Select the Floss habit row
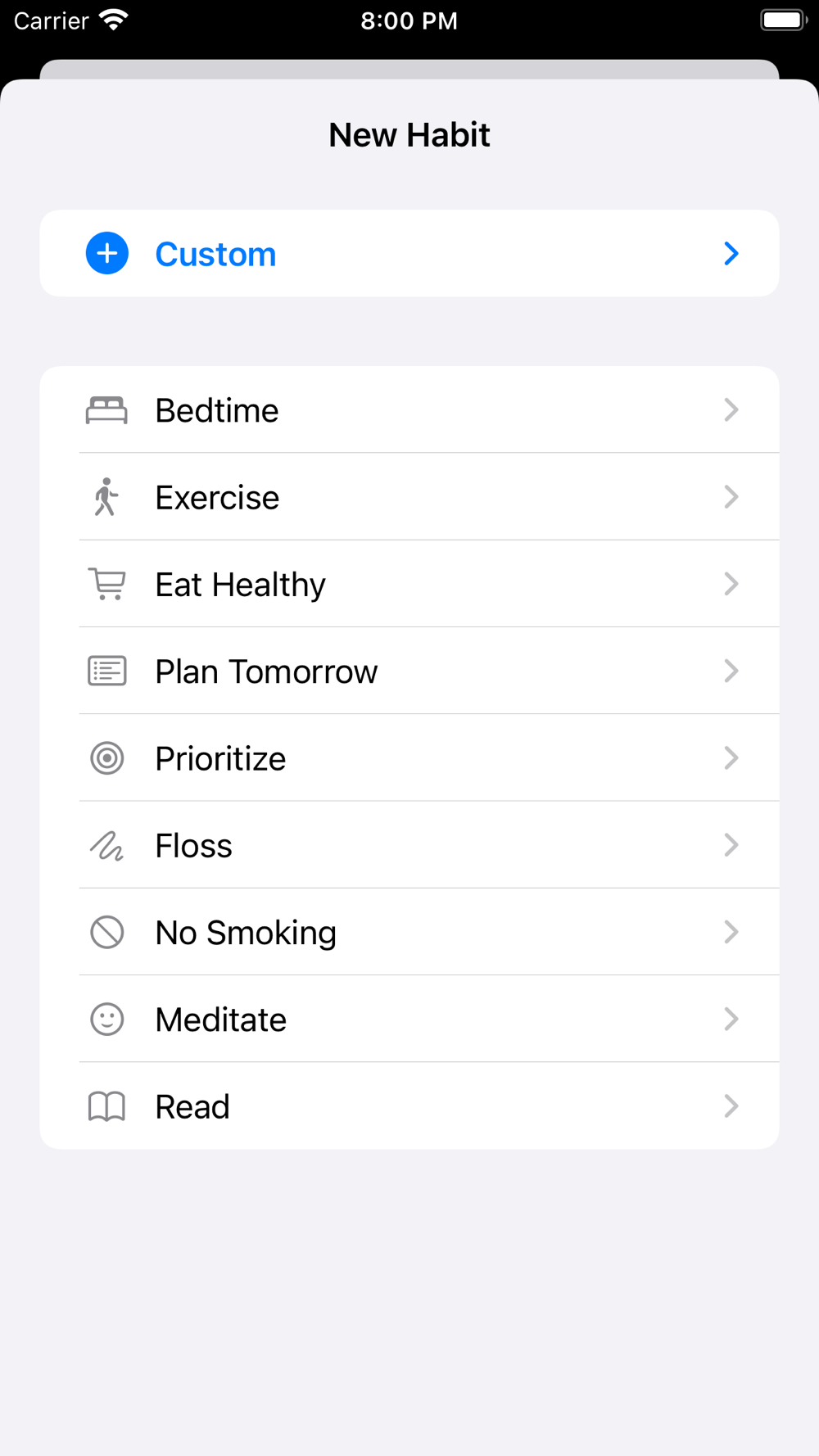This screenshot has width=819, height=1456. (409, 845)
